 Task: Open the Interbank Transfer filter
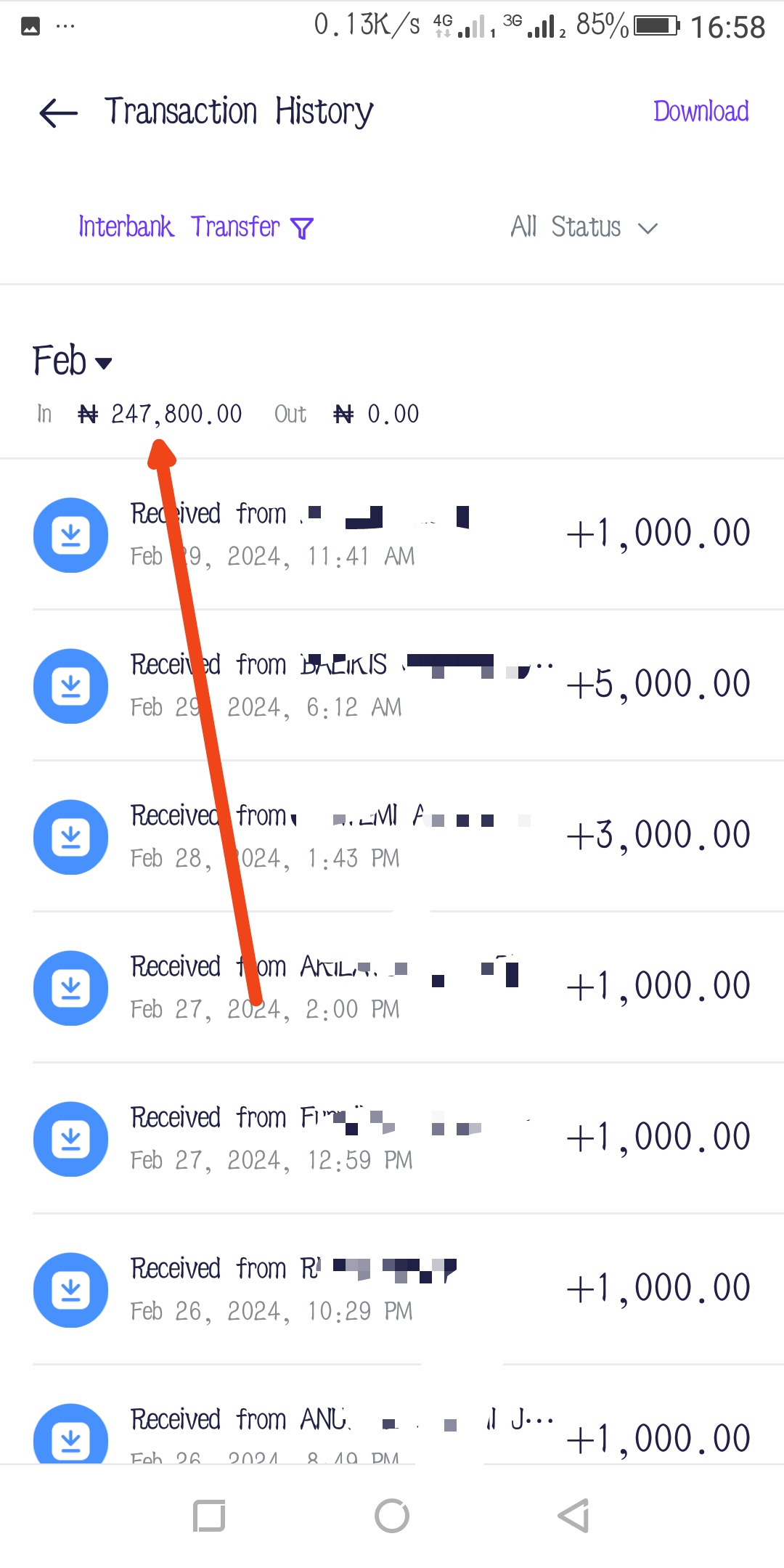click(195, 227)
